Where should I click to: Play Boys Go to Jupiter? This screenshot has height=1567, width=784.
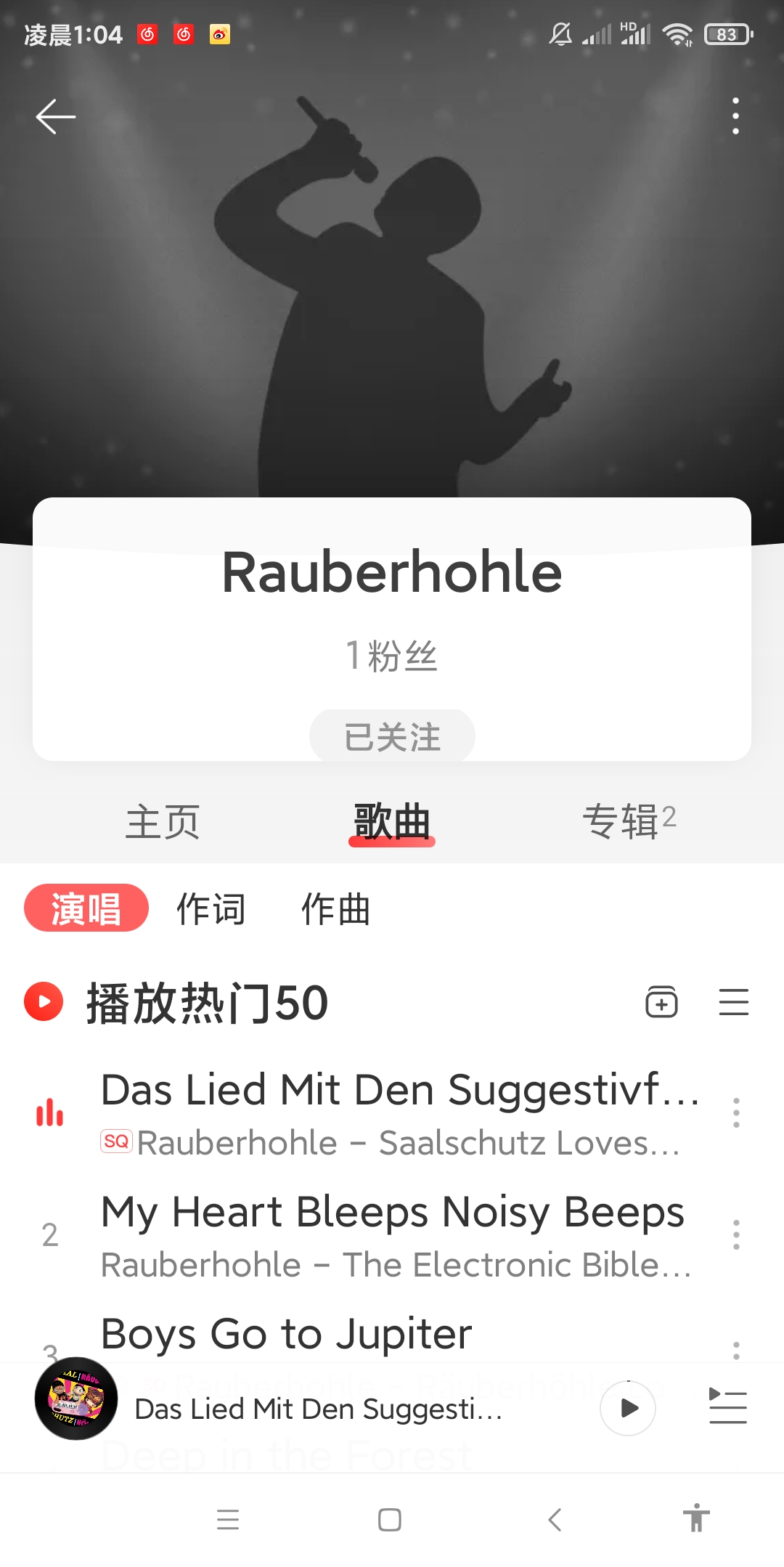pos(287,1335)
